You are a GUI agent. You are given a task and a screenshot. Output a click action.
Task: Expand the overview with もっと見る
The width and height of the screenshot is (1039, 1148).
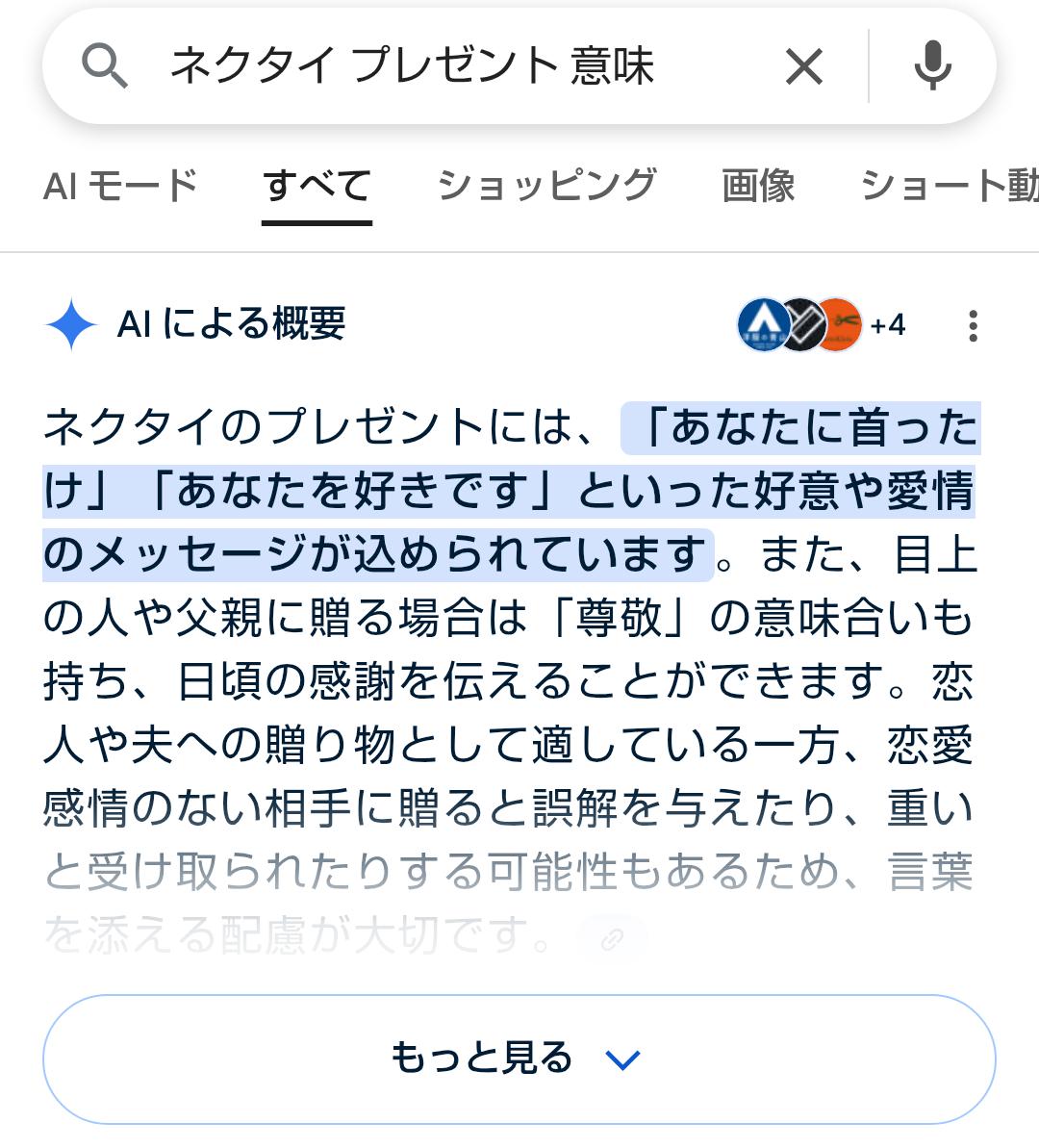click(519, 1059)
